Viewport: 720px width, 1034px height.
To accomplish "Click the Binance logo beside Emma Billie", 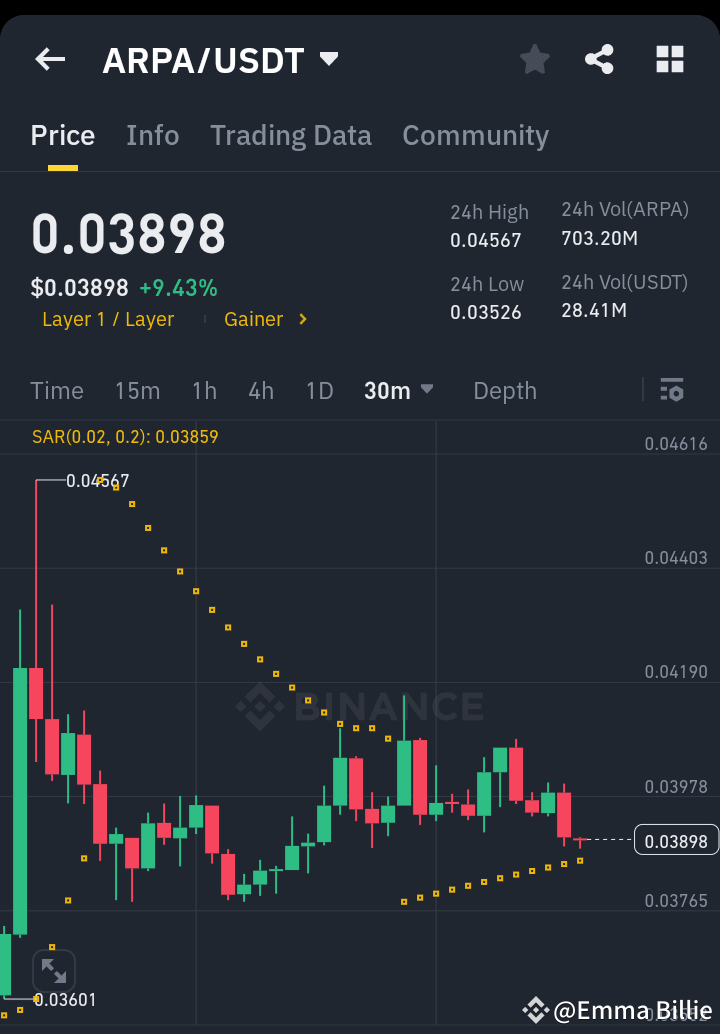I will coord(537,1010).
